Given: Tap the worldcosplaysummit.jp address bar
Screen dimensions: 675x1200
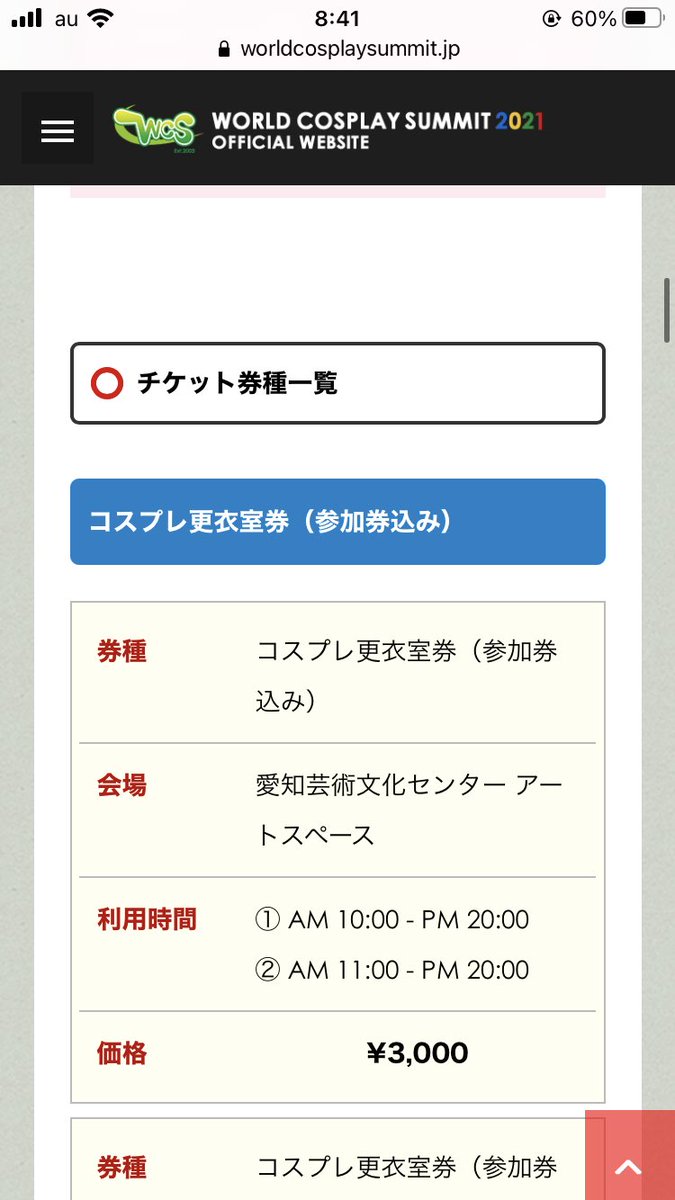Looking at the screenshot, I should 338,49.
